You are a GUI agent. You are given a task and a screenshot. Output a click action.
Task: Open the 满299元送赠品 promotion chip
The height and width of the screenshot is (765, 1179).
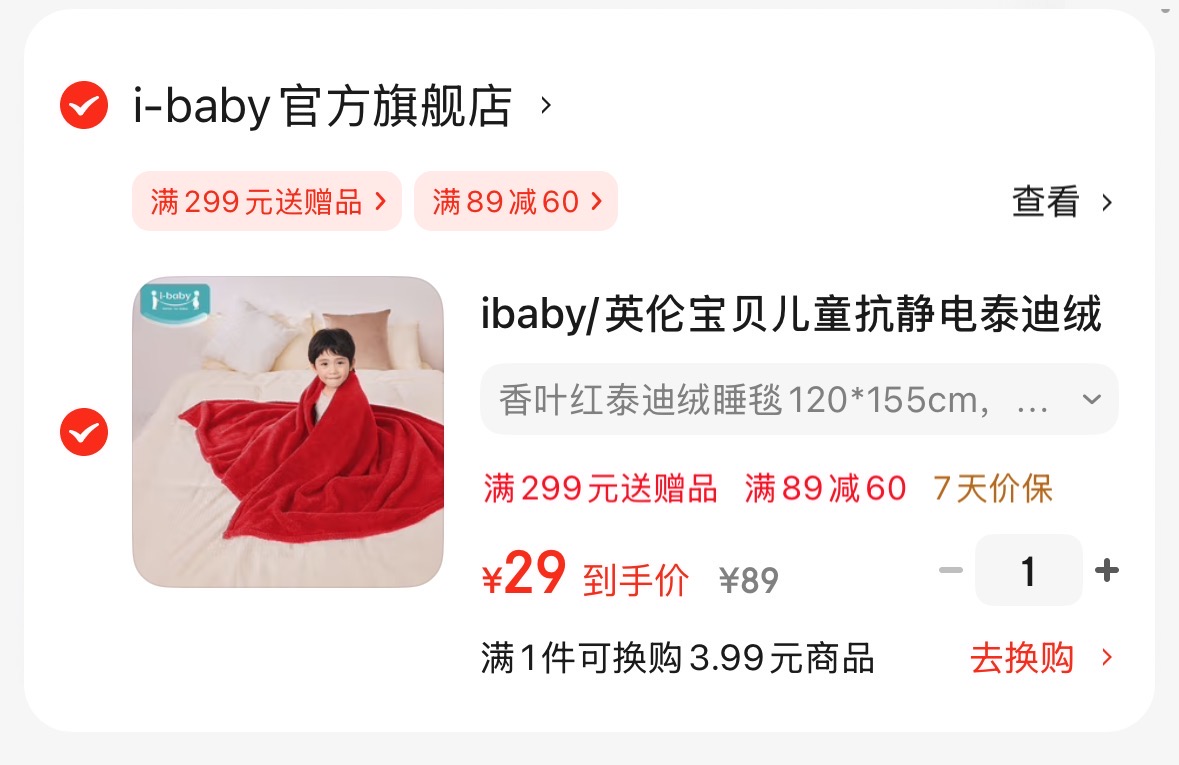tap(267, 202)
